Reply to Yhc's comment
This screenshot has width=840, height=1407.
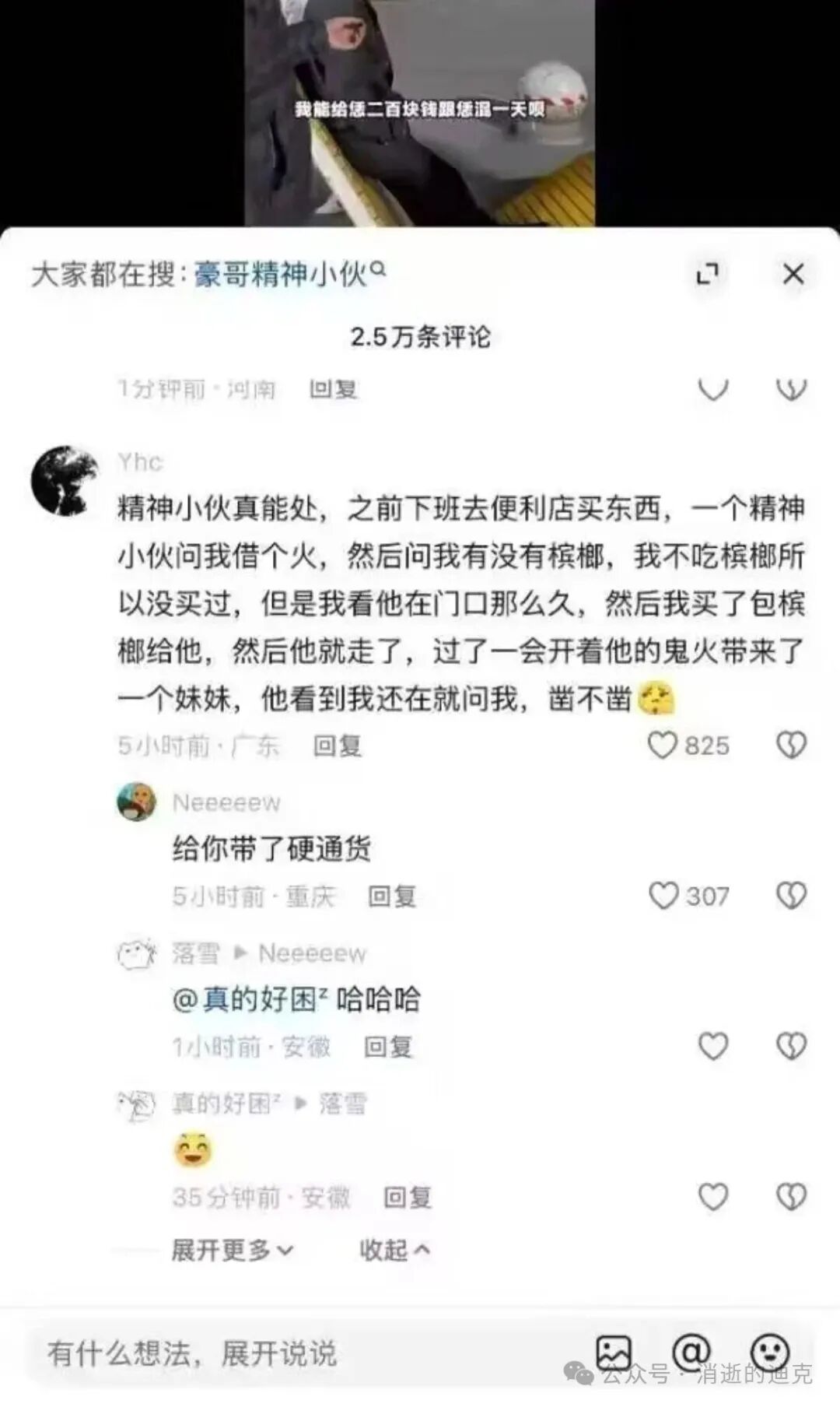coord(337,746)
